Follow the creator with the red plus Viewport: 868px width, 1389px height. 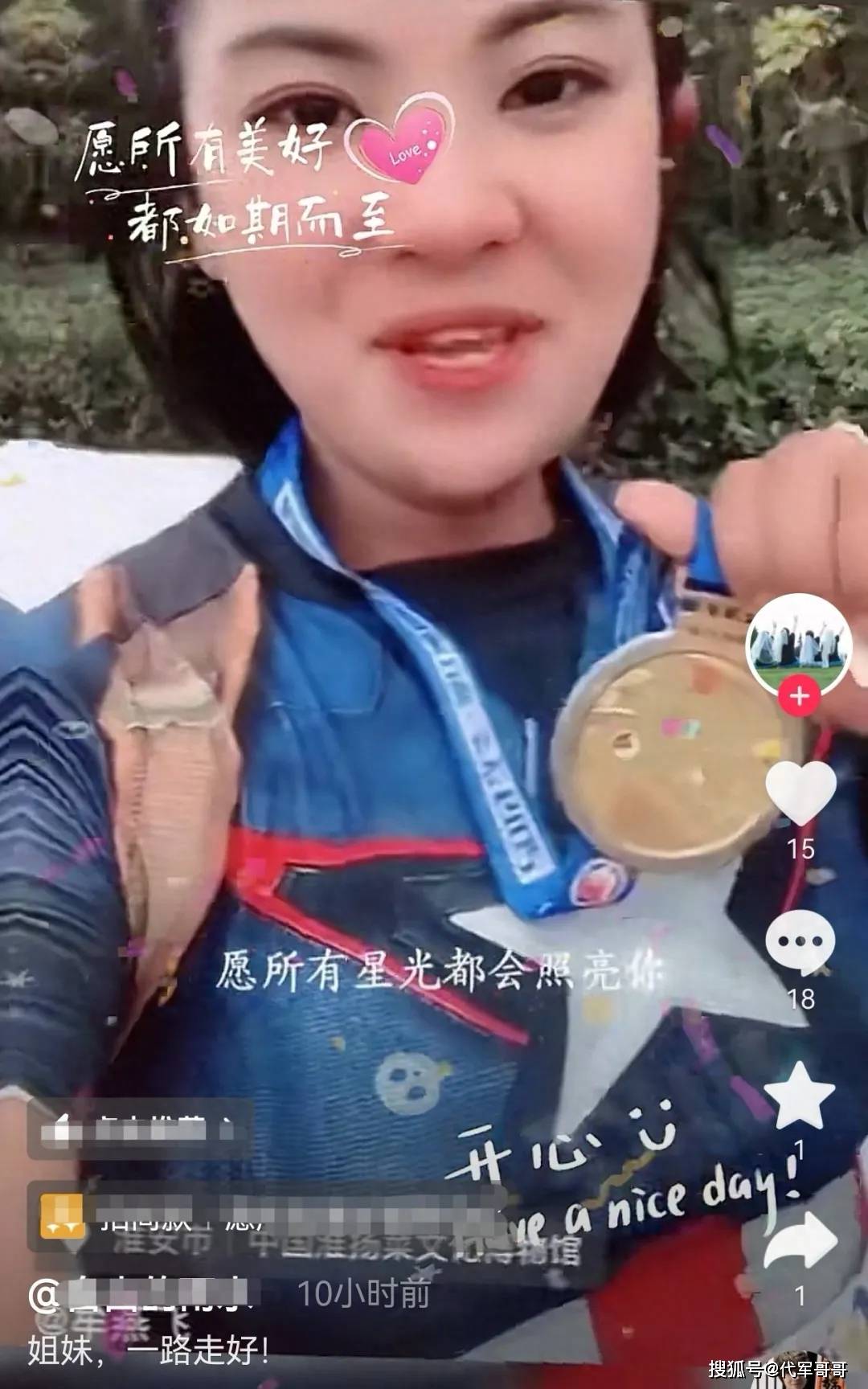point(799,696)
